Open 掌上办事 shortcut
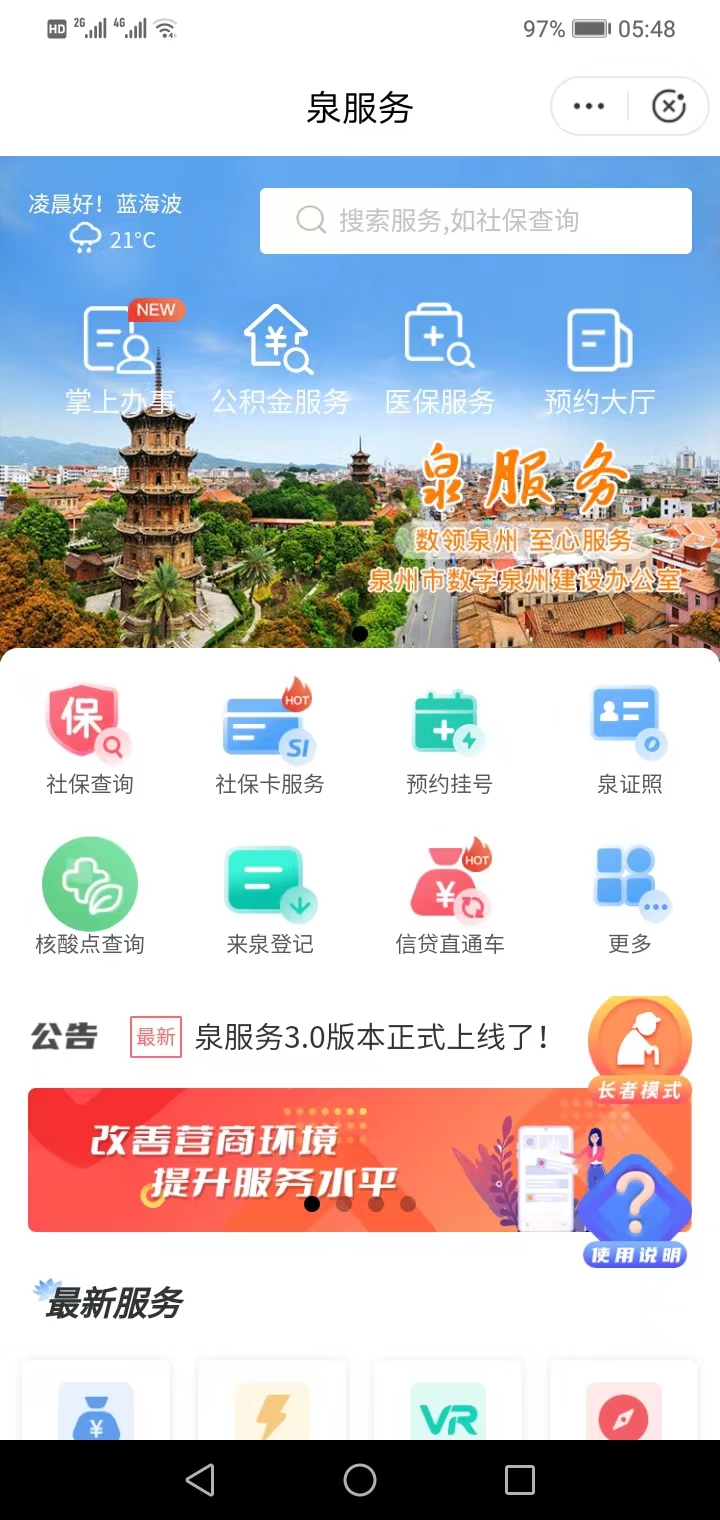 (120, 357)
